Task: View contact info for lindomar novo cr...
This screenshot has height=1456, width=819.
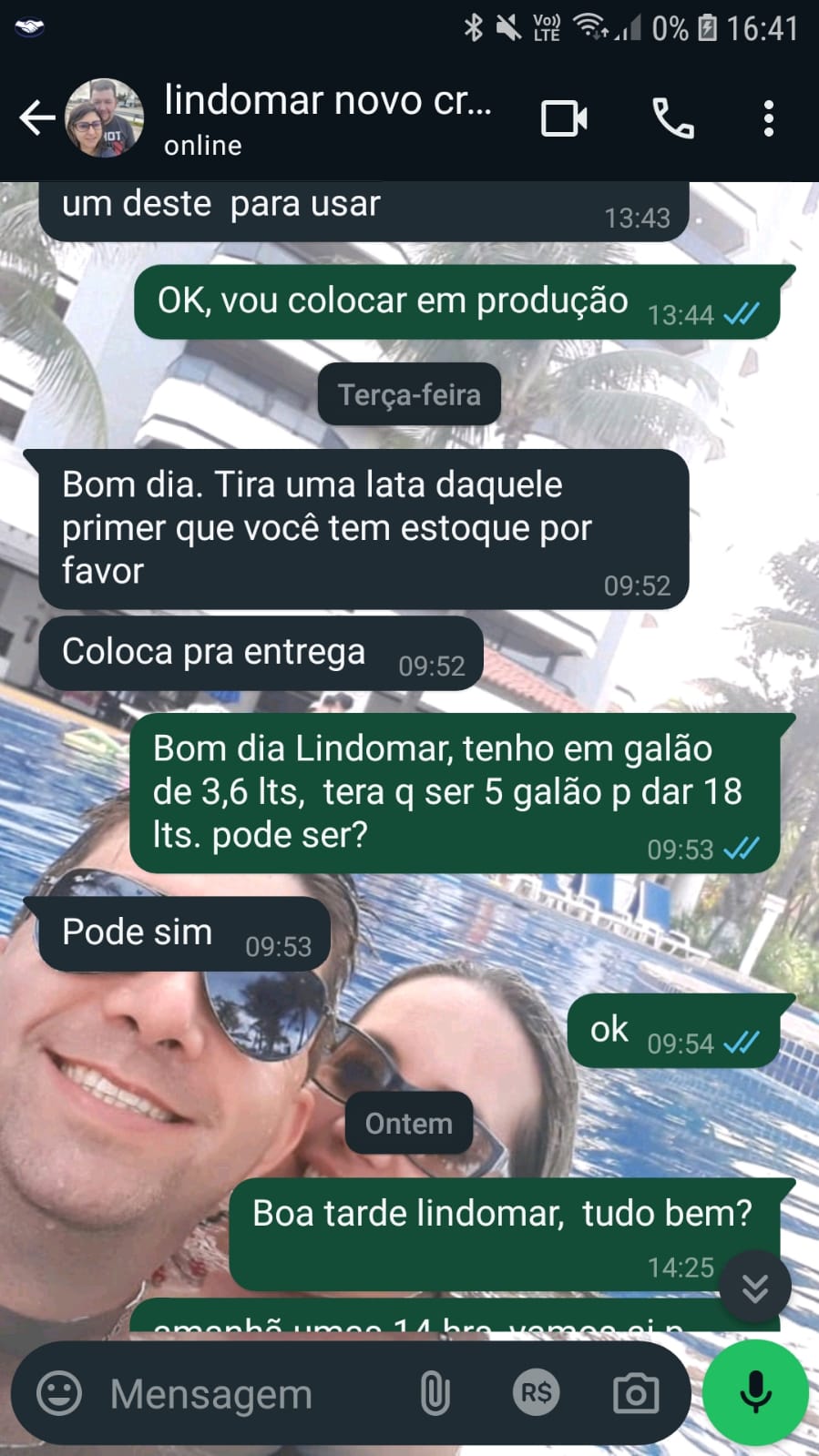Action: coord(328,118)
